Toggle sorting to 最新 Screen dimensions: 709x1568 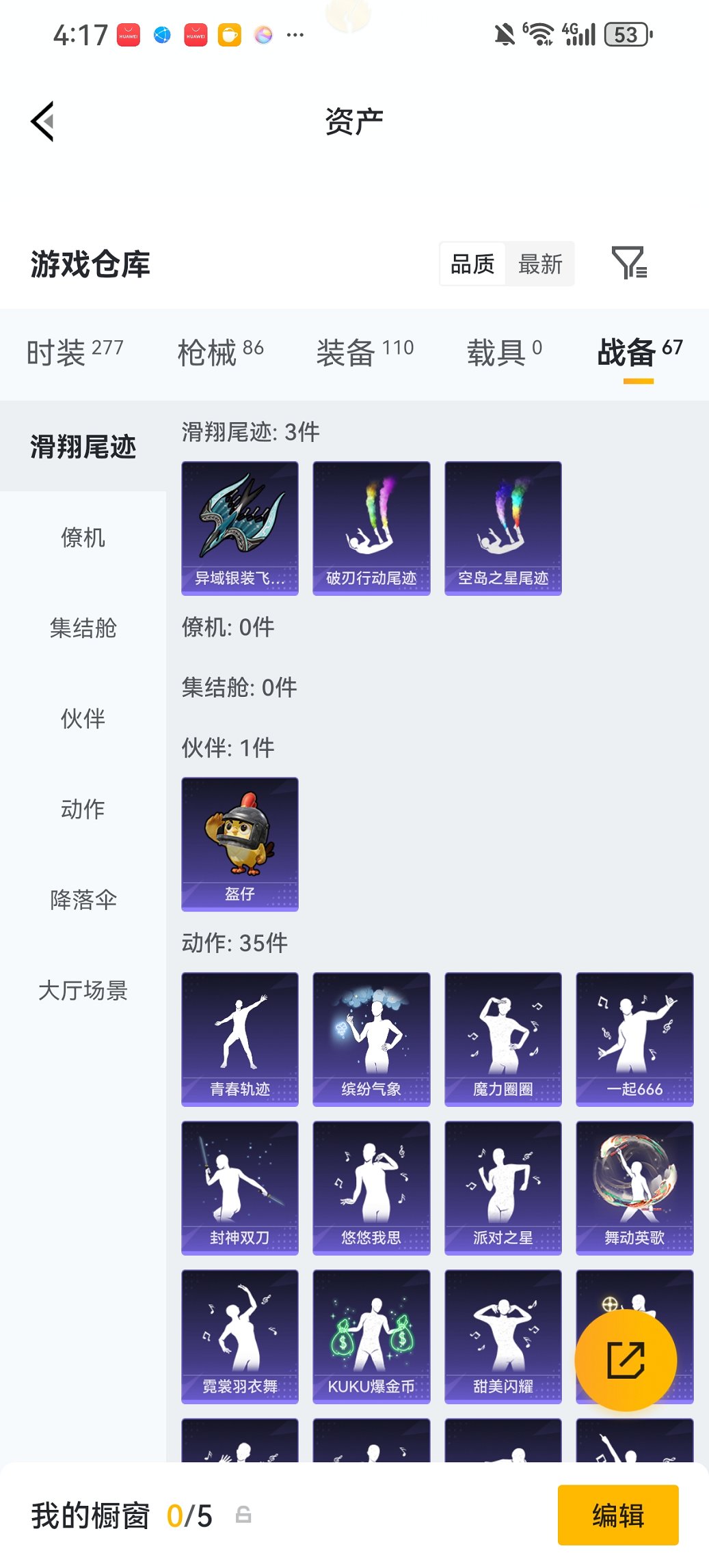[540, 263]
